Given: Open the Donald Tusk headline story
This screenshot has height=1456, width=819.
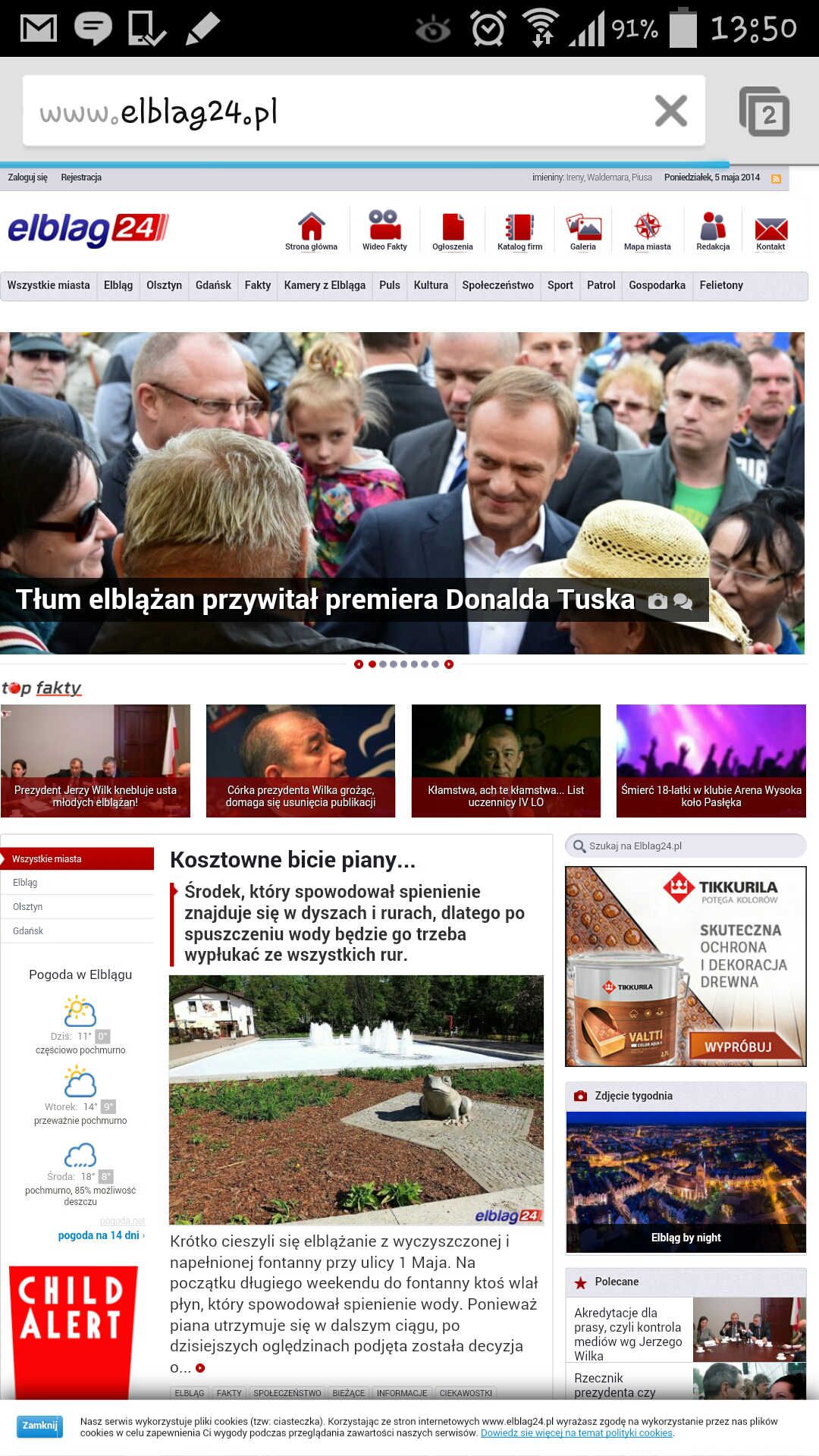Looking at the screenshot, I should (x=325, y=599).
